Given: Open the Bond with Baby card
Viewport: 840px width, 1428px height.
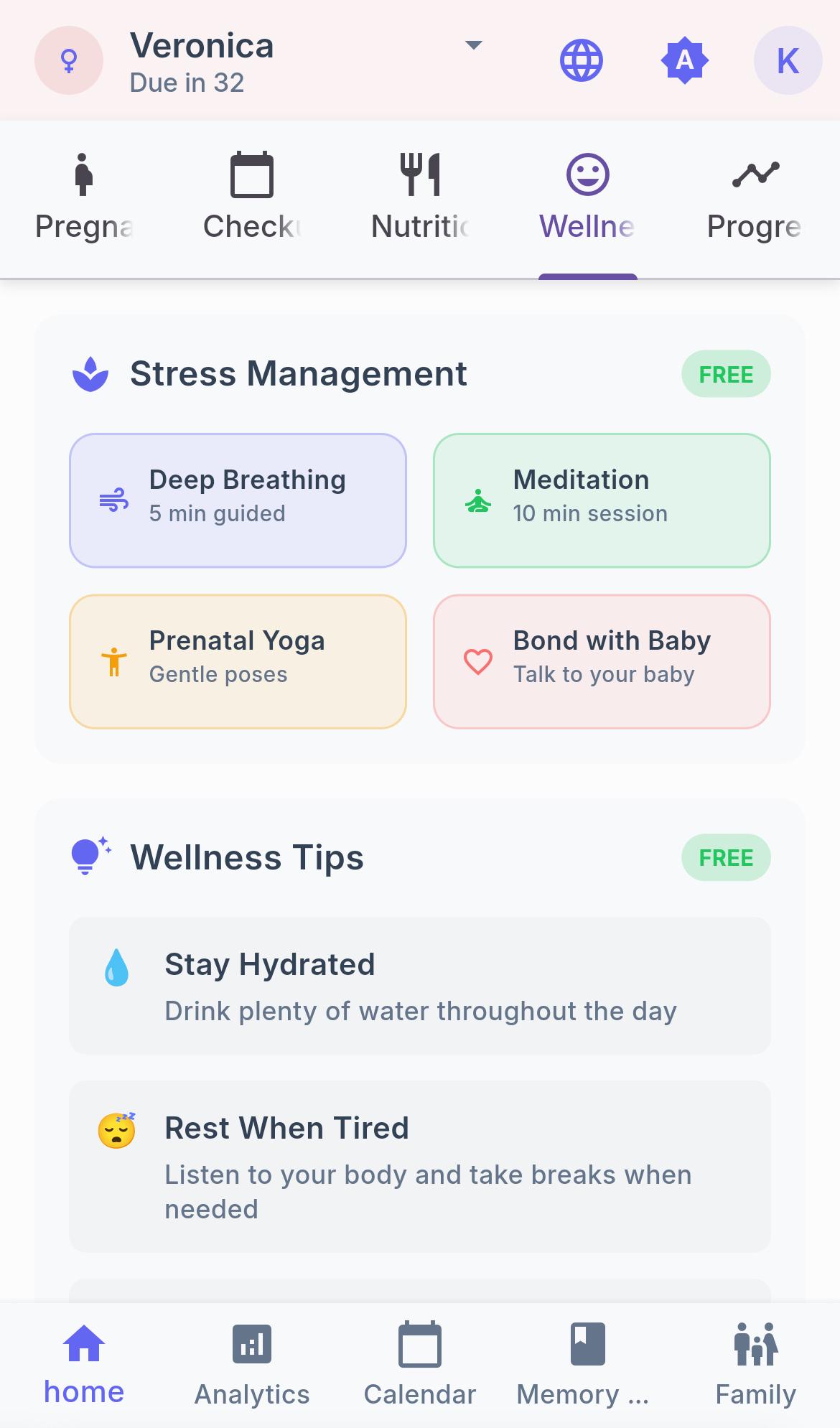Looking at the screenshot, I should pyautogui.click(x=602, y=661).
